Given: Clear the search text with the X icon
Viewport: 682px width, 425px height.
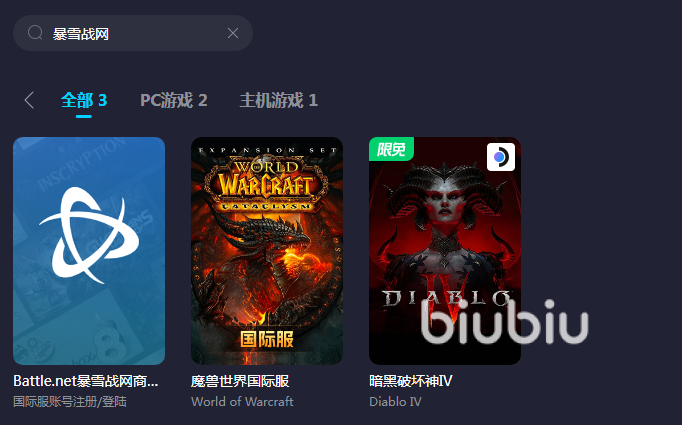Looking at the screenshot, I should [233, 33].
